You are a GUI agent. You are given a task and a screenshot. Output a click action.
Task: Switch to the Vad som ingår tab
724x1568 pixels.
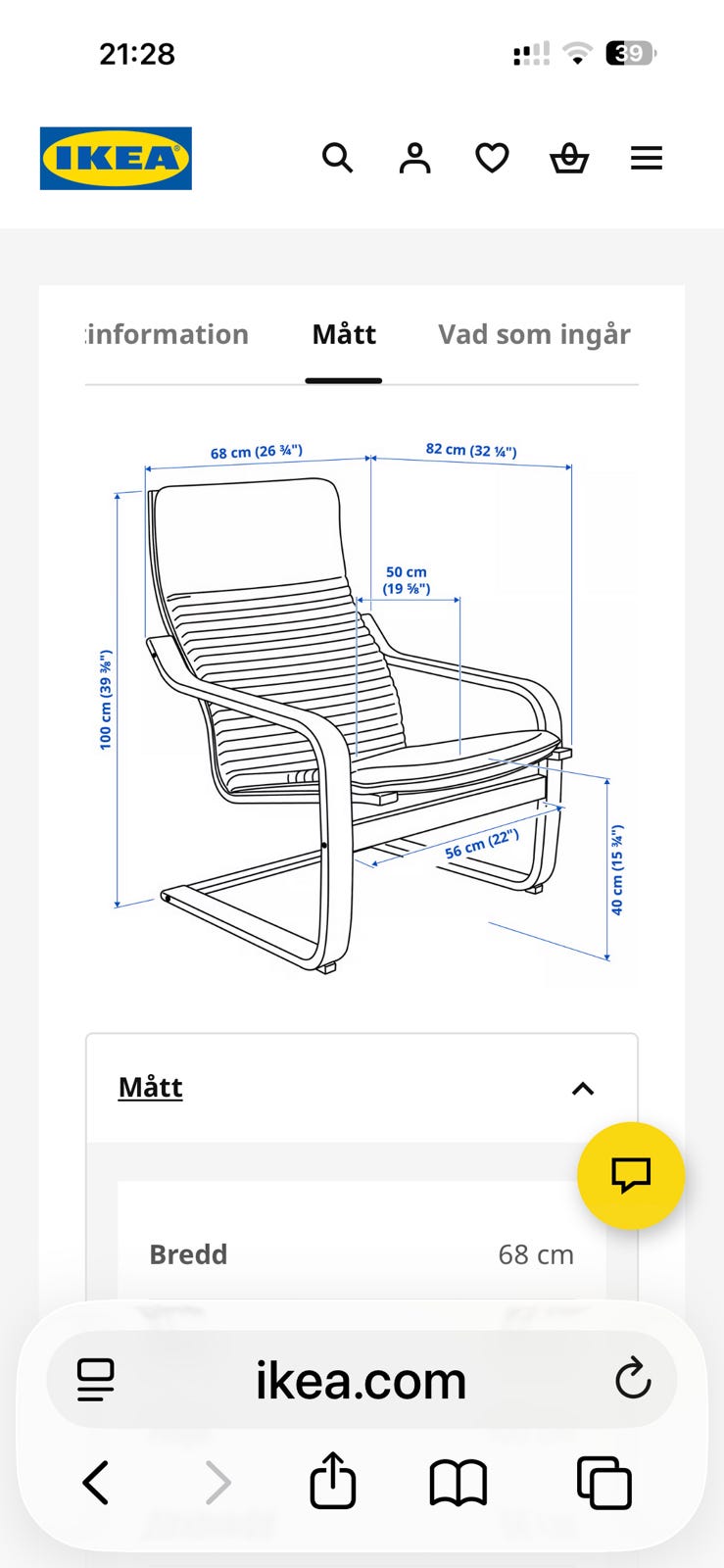[534, 335]
